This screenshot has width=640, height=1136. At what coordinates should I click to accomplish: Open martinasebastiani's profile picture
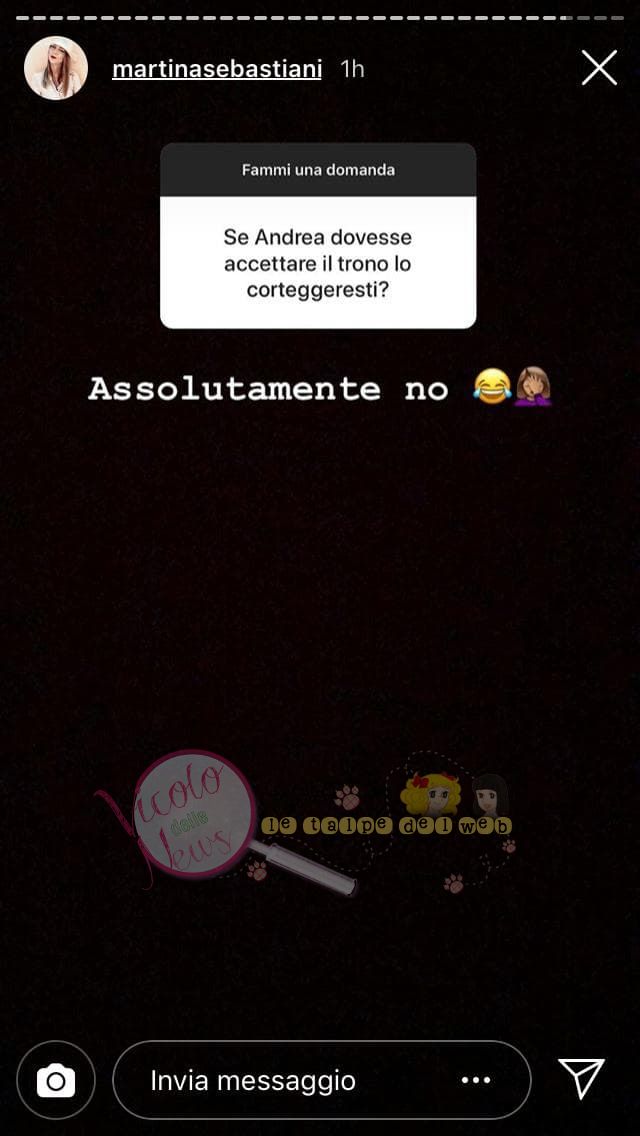click(x=56, y=68)
